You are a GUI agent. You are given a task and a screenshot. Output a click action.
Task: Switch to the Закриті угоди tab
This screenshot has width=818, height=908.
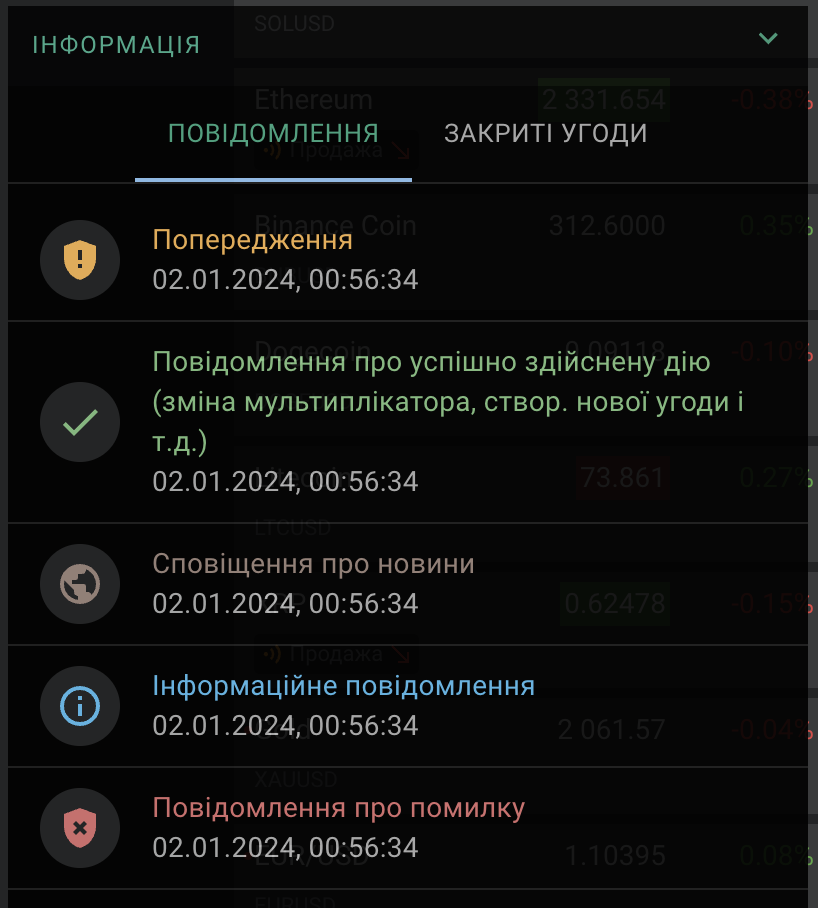[545, 134]
